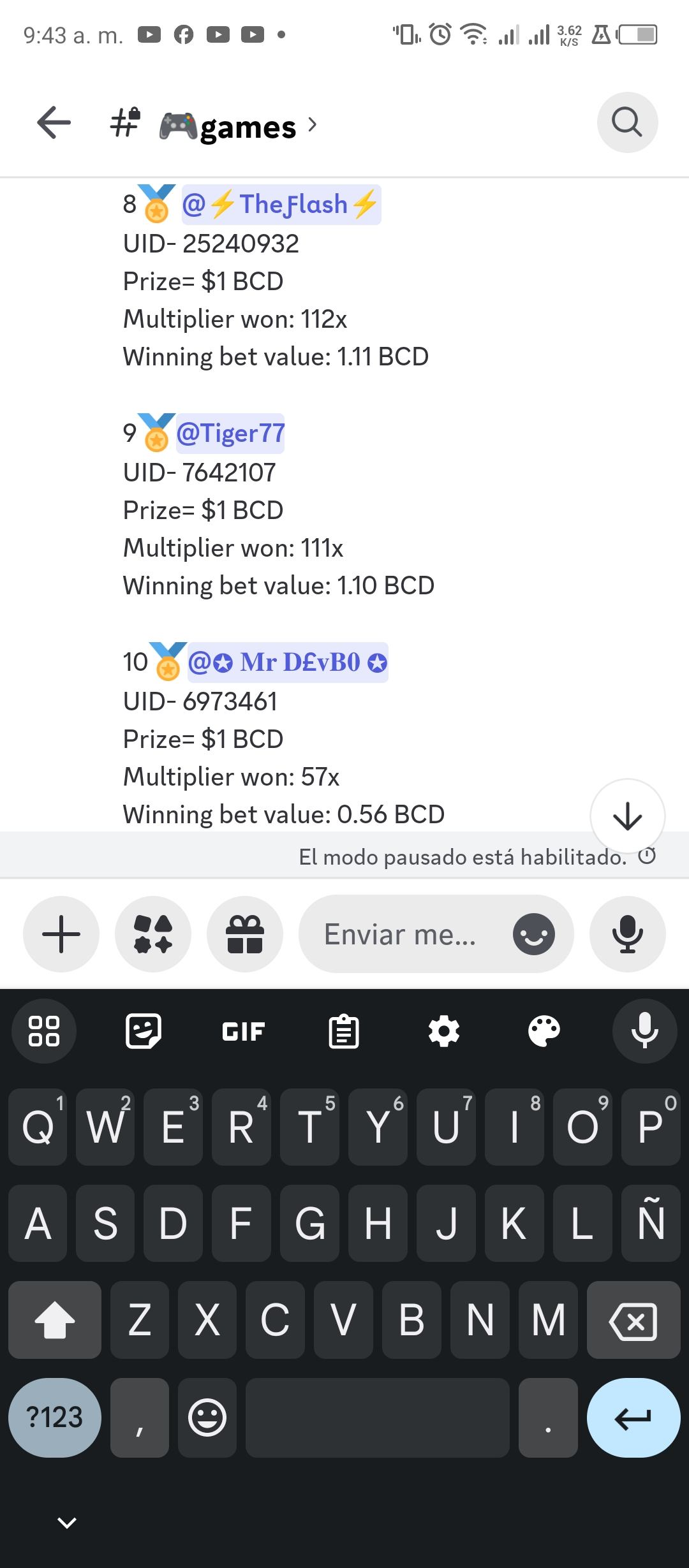Open the keyboard clipboard

(x=344, y=1031)
